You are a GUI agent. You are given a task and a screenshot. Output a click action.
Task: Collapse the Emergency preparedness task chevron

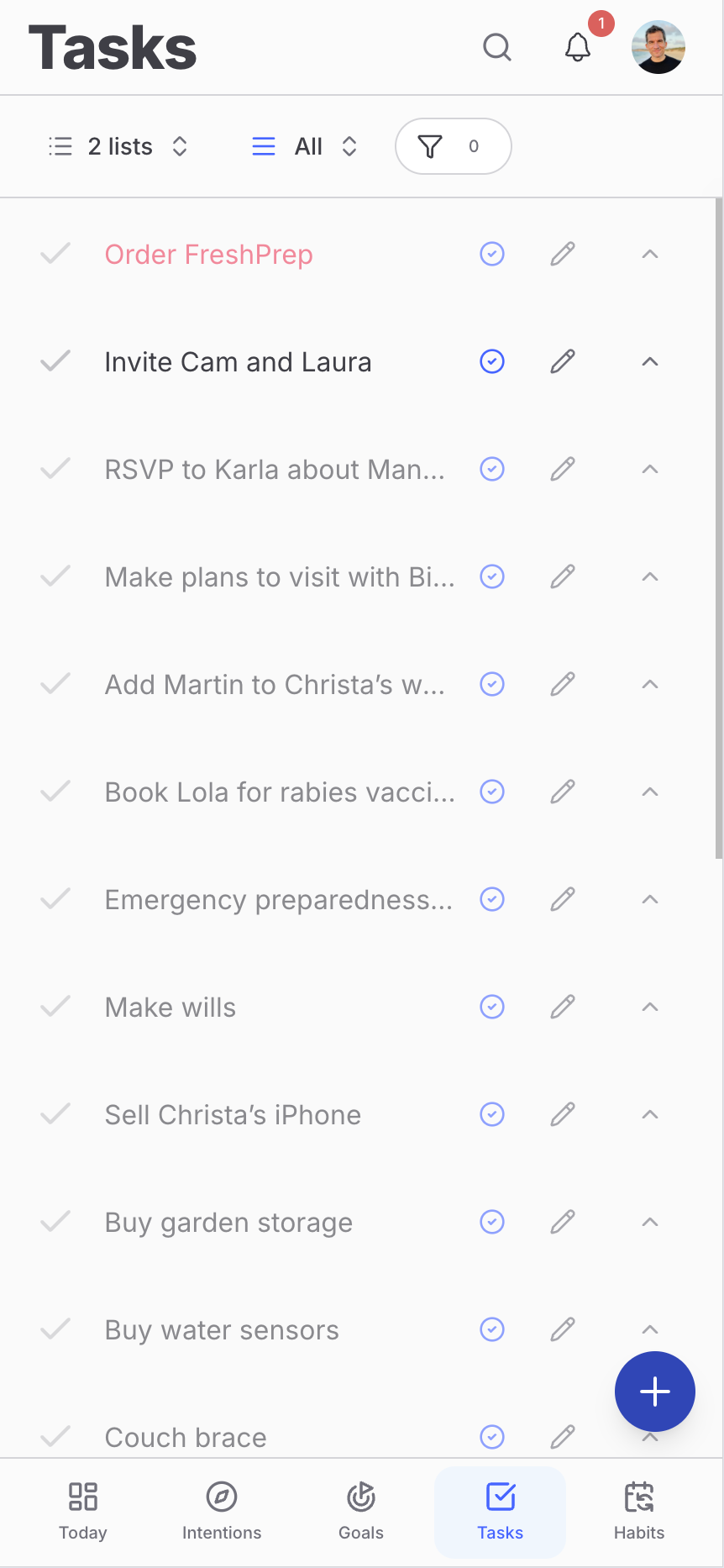point(650,899)
